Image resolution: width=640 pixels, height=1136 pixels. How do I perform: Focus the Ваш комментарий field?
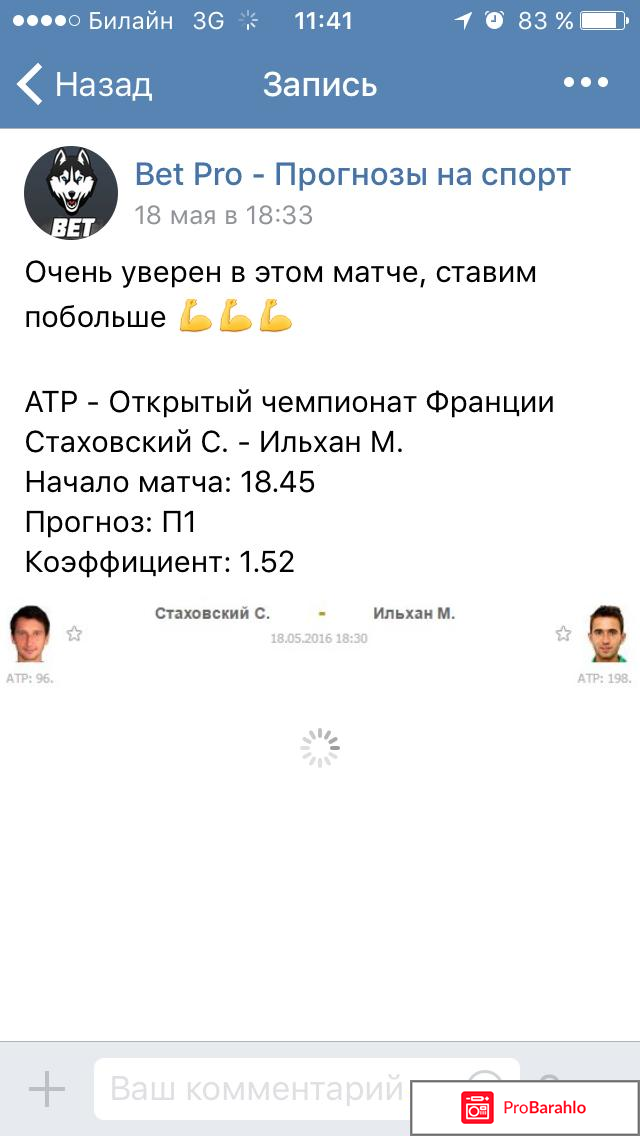pos(255,1088)
